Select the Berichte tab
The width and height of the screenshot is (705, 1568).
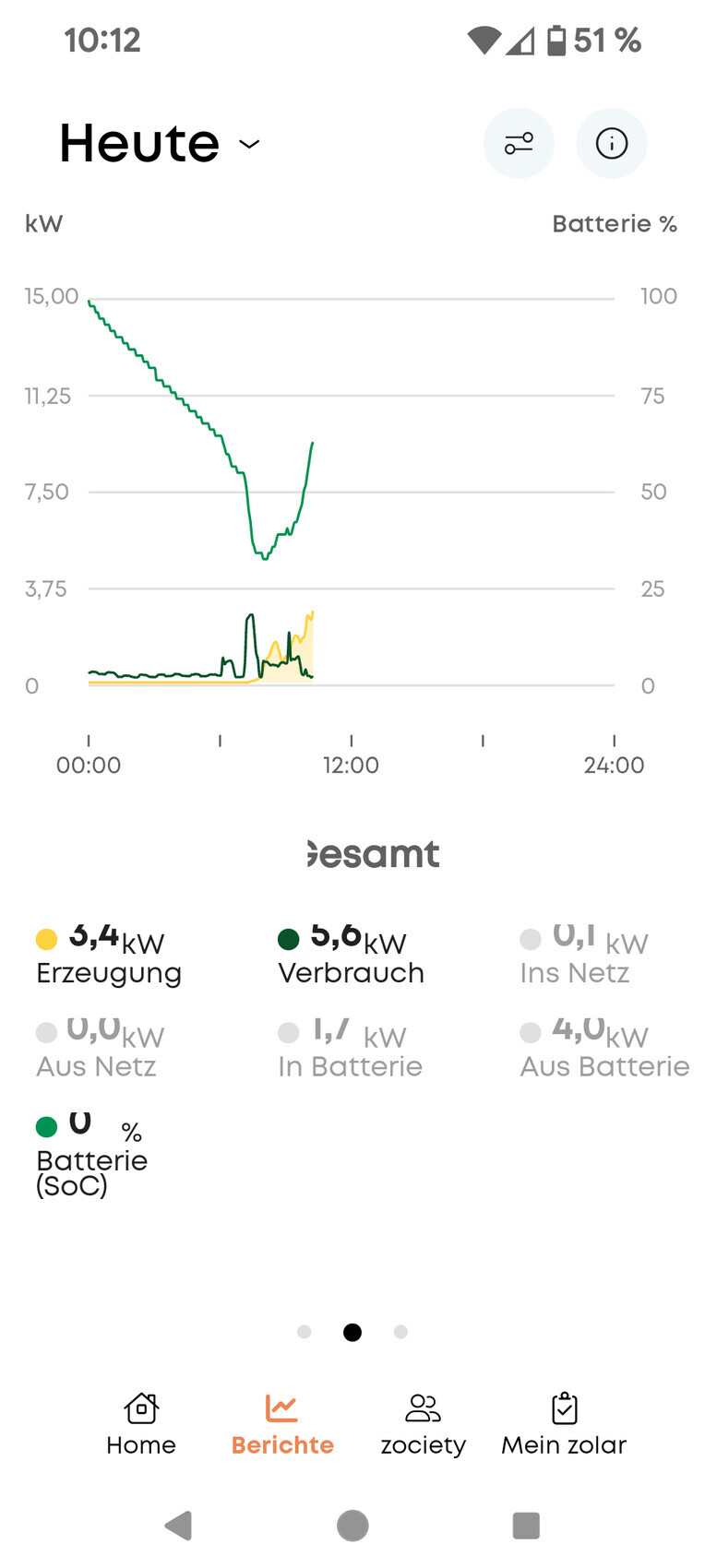pyautogui.click(x=282, y=1424)
